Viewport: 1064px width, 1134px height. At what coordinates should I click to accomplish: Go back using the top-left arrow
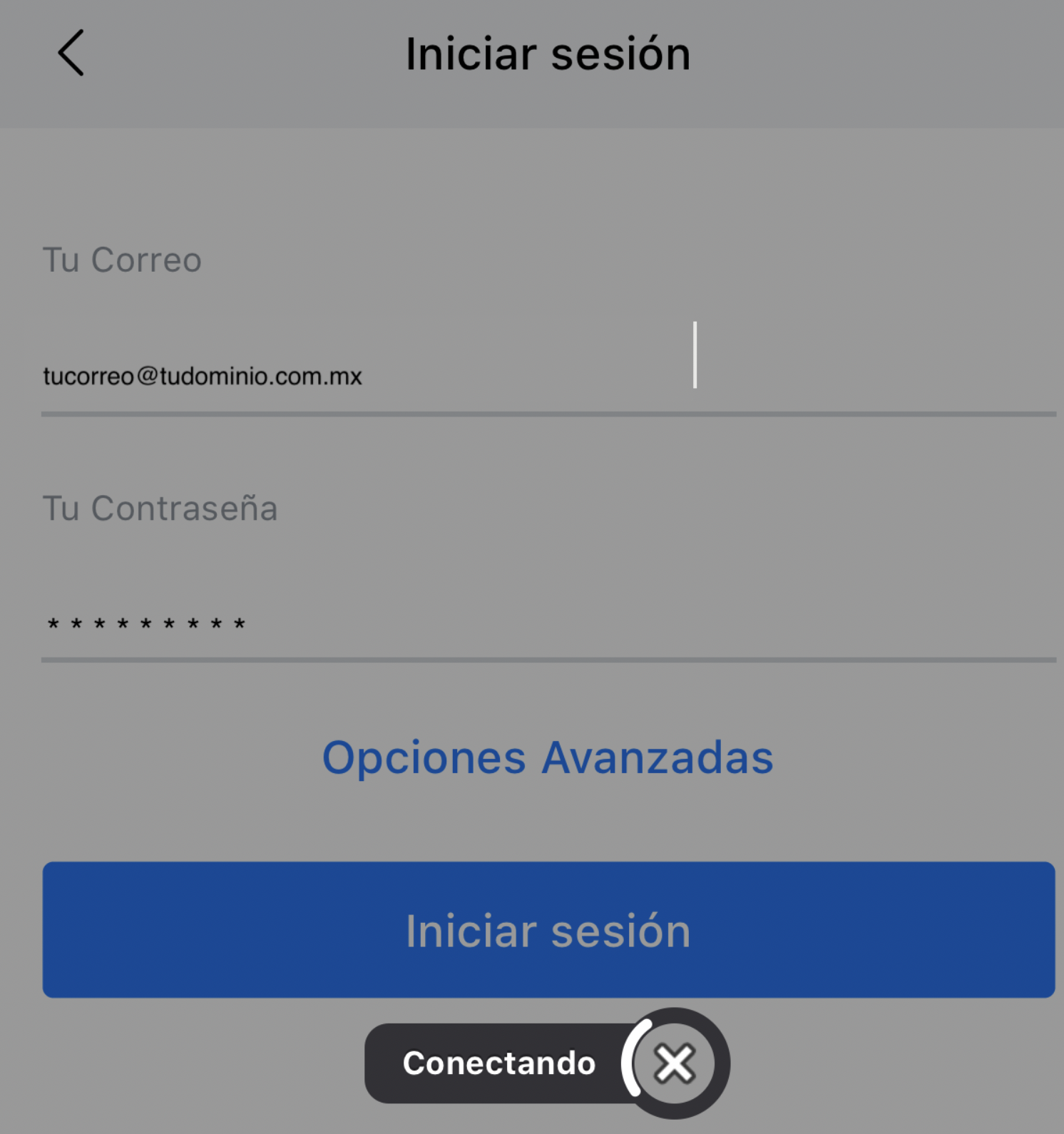coord(71,53)
